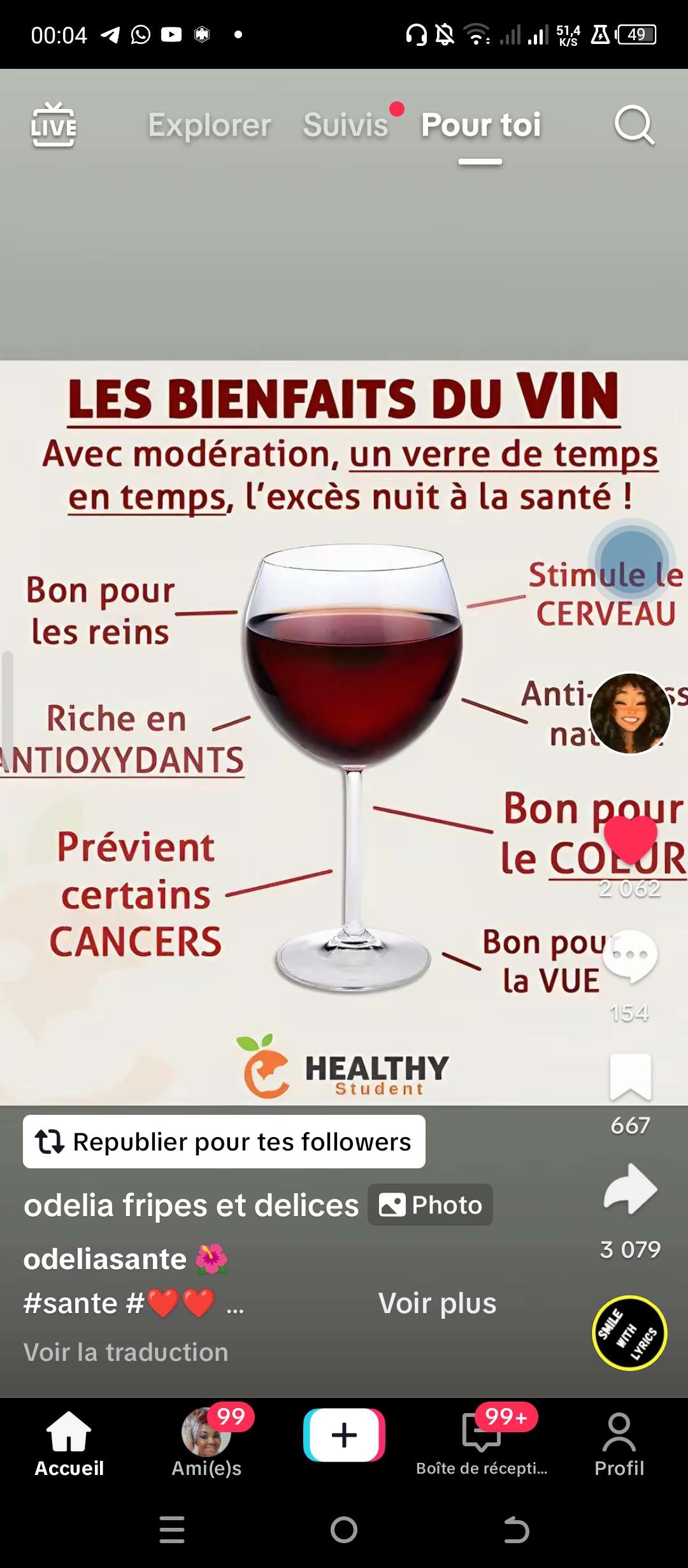Switch to the Suivis tab
This screenshot has height=1568, width=688.
click(346, 125)
